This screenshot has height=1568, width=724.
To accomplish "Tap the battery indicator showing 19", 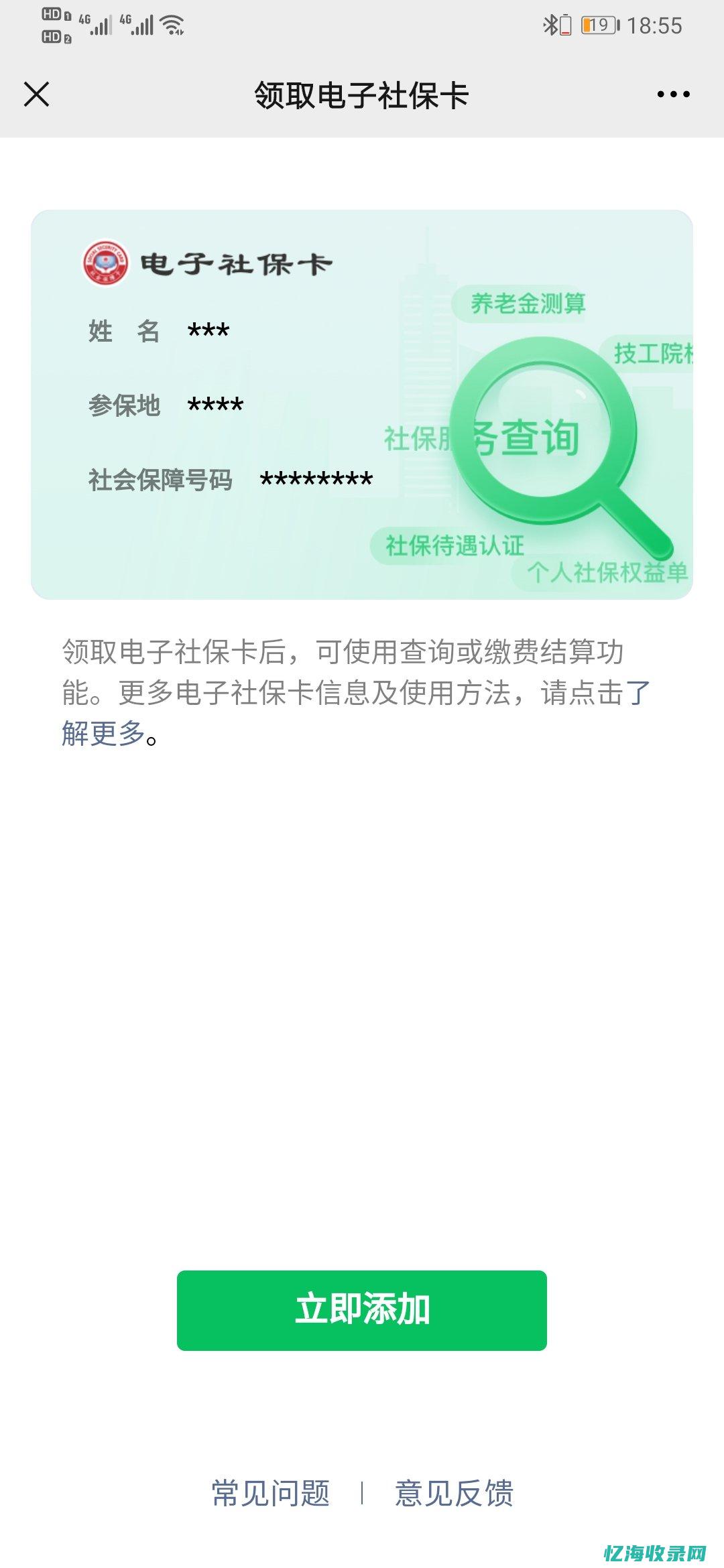I will pyautogui.click(x=600, y=23).
